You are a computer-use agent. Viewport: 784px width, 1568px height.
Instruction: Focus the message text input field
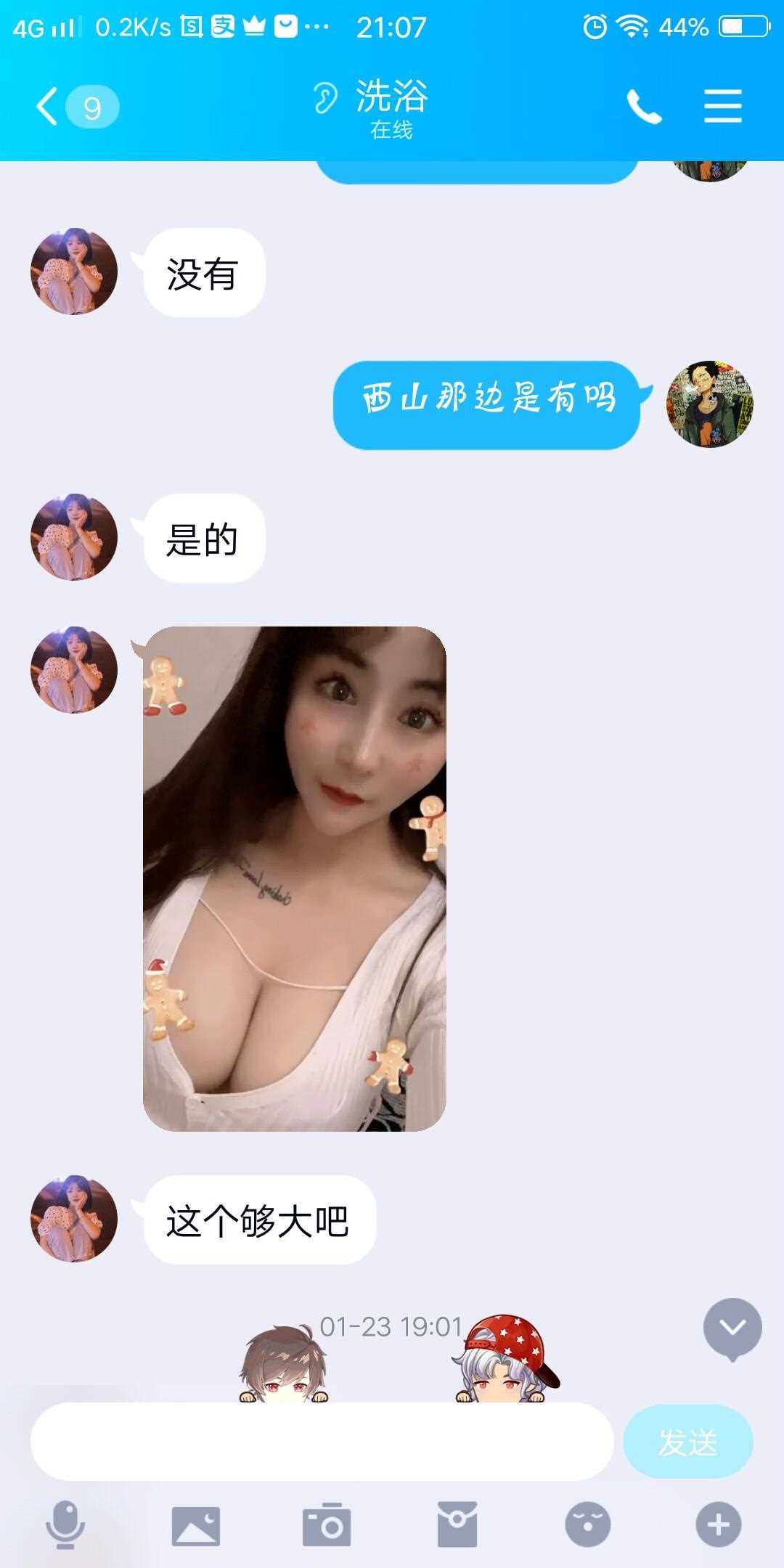[322, 1442]
